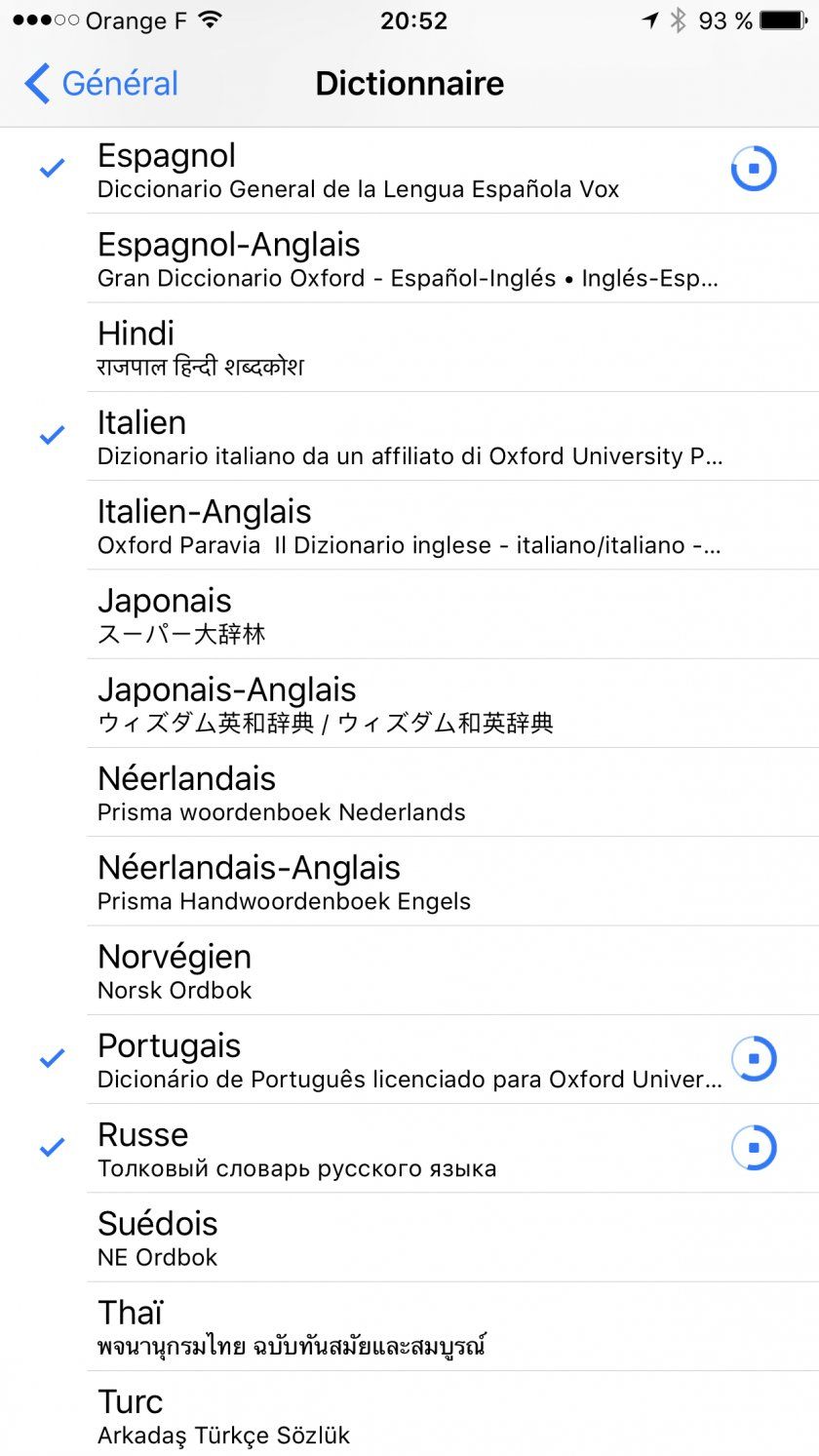This screenshot has width=819, height=1456.
Task: Open the Turc dictionary entry
Action: [x=390, y=1414]
